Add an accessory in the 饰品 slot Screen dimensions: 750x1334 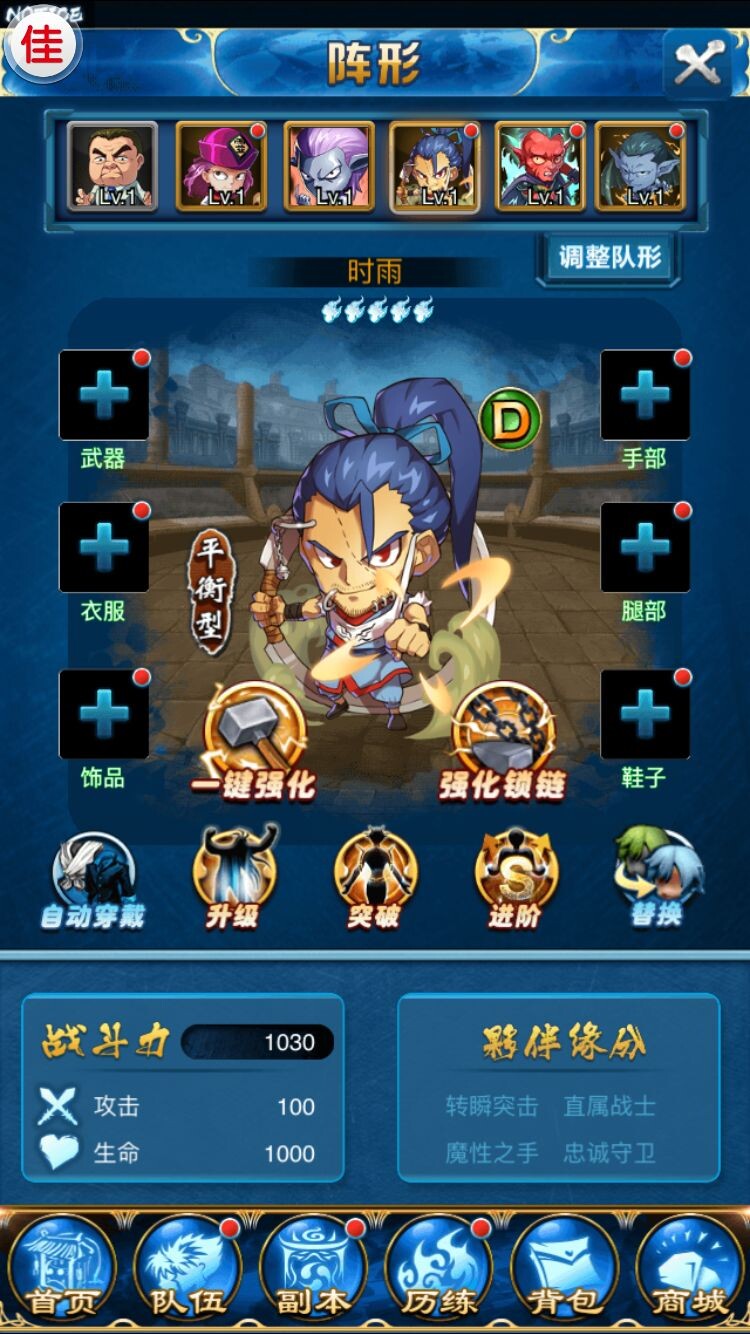pos(104,714)
